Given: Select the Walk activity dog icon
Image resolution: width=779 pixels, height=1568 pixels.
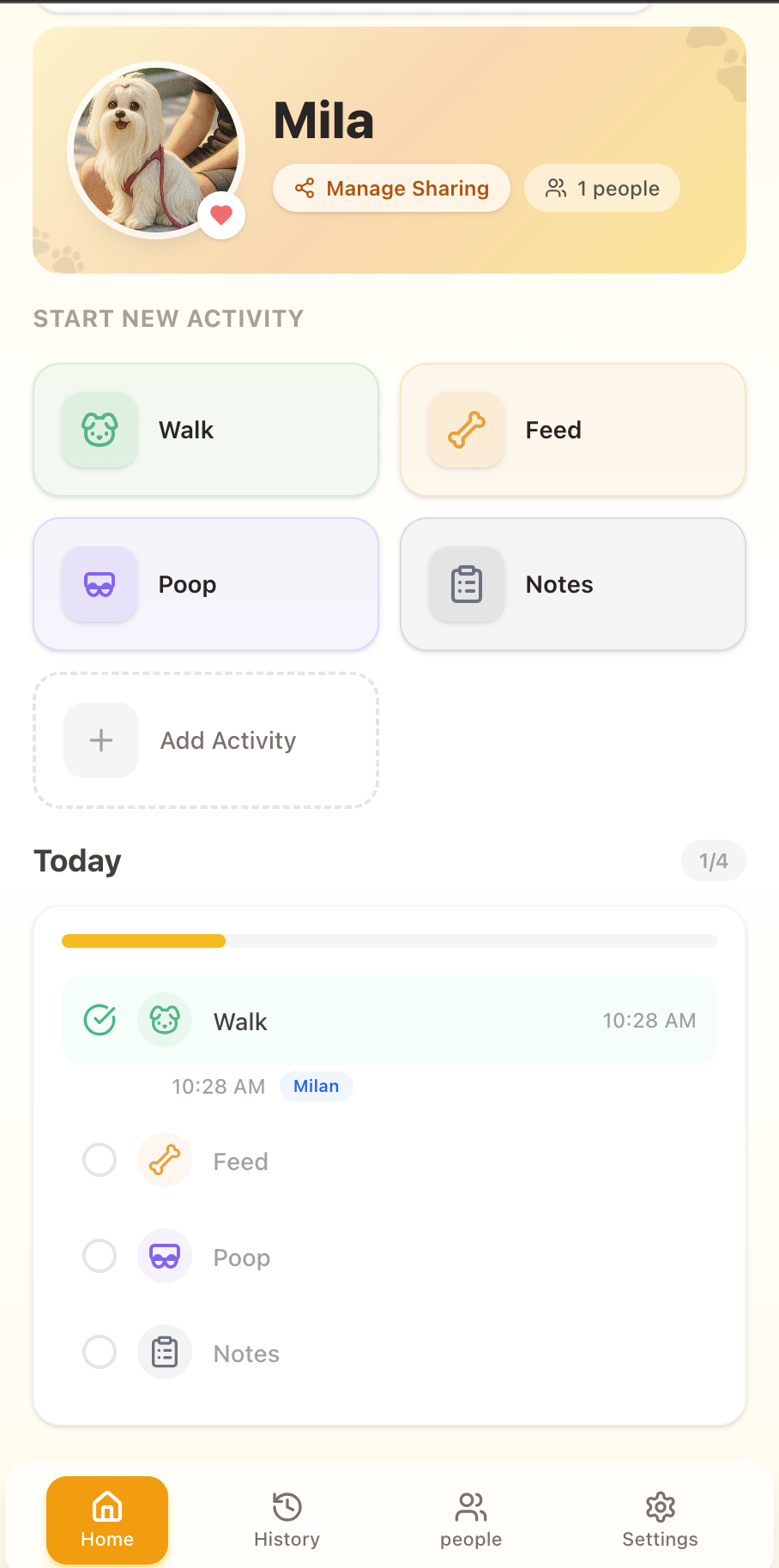Looking at the screenshot, I should 99,430.
